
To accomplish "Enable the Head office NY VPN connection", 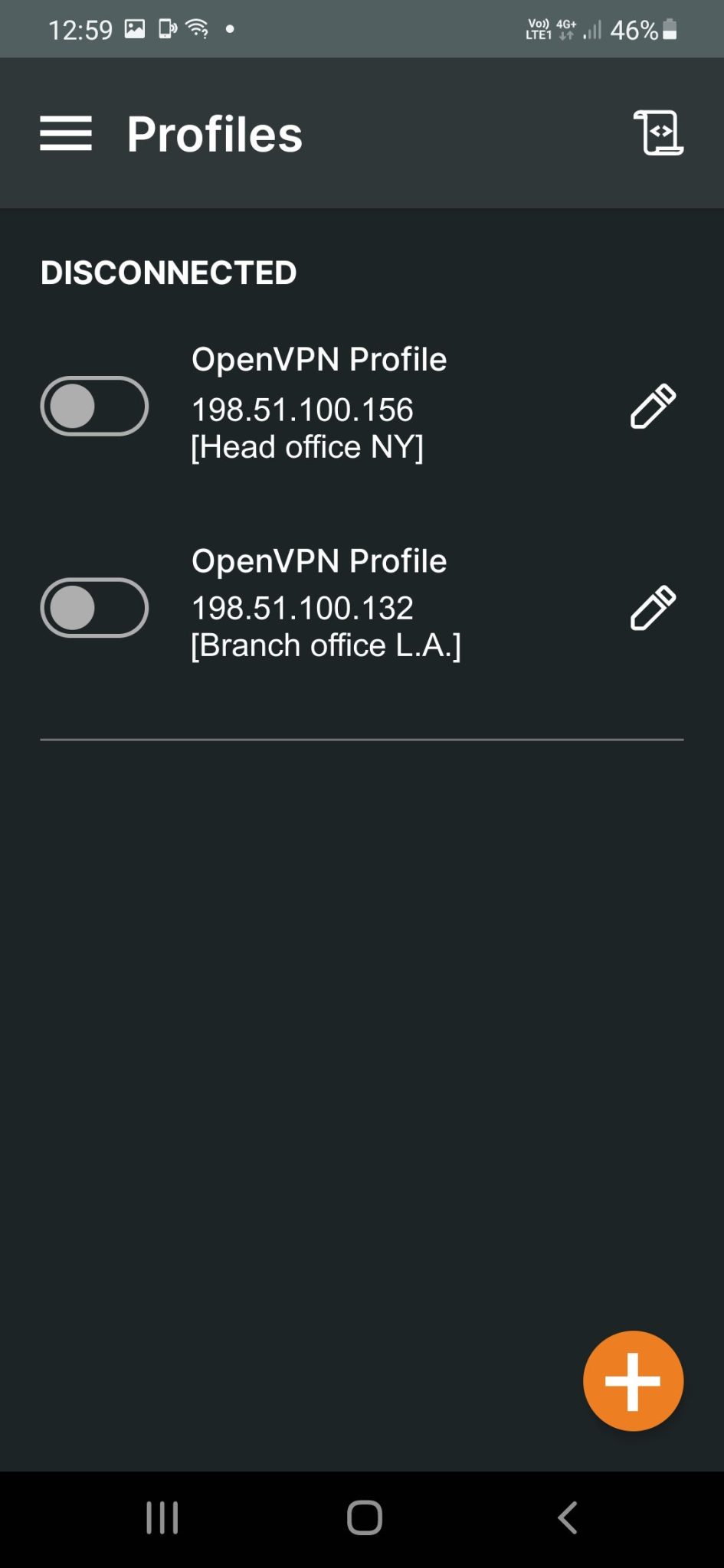I will click(94, 406).
